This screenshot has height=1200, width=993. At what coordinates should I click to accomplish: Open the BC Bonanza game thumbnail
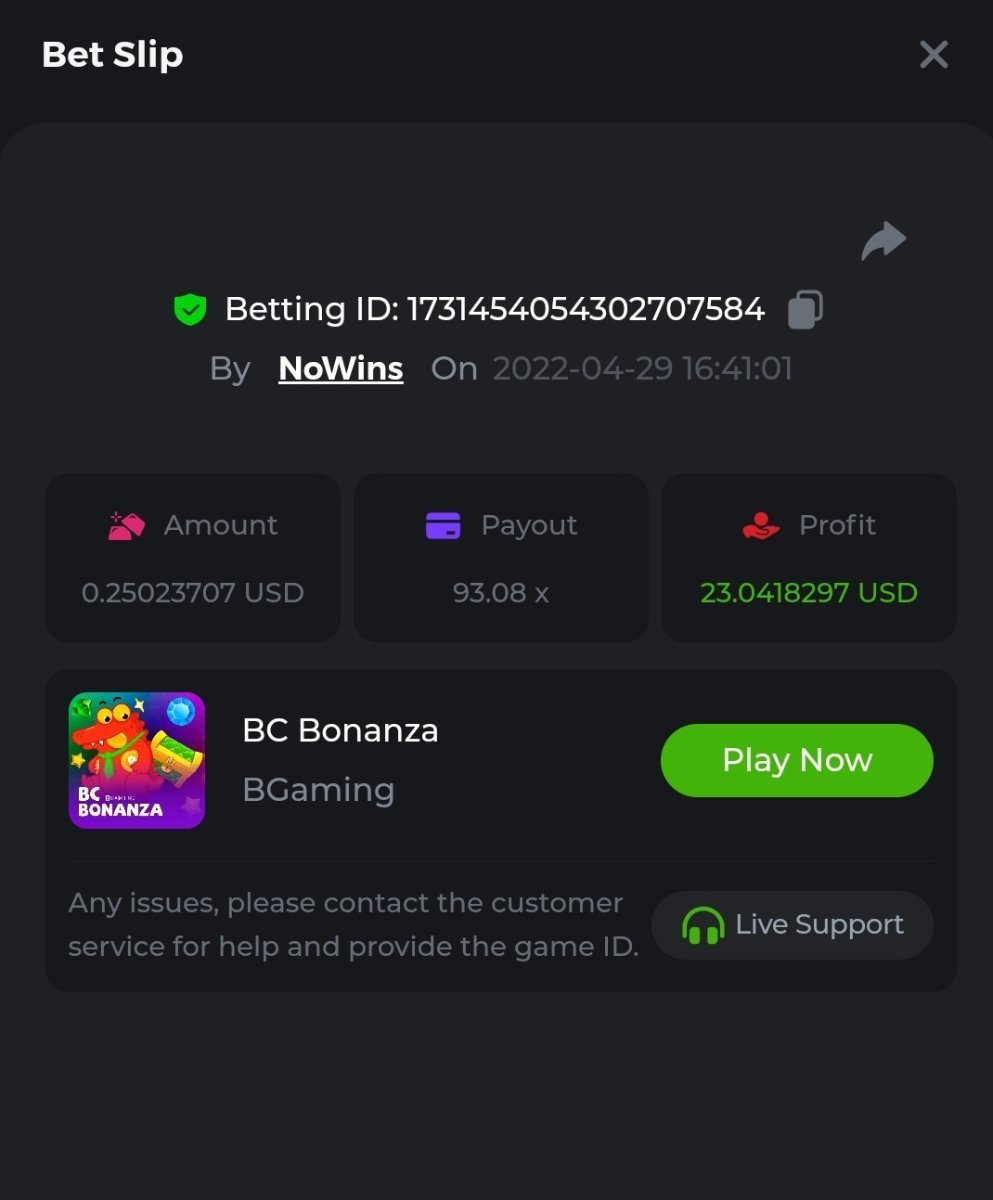pos(137,760)
